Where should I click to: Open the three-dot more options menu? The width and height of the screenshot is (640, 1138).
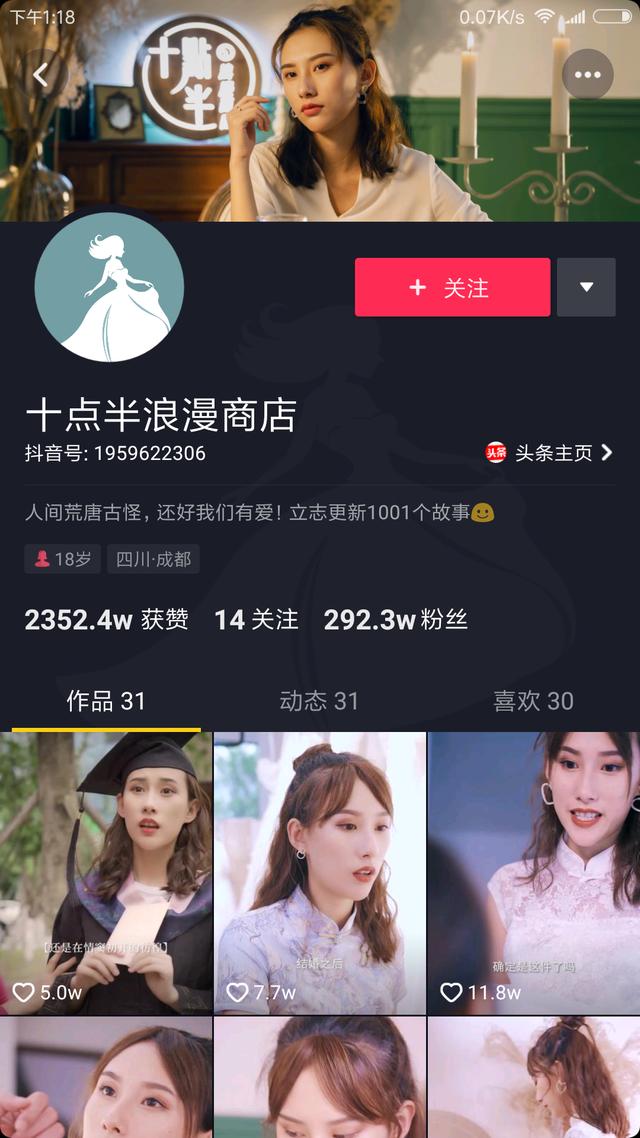tap(587, 74)
